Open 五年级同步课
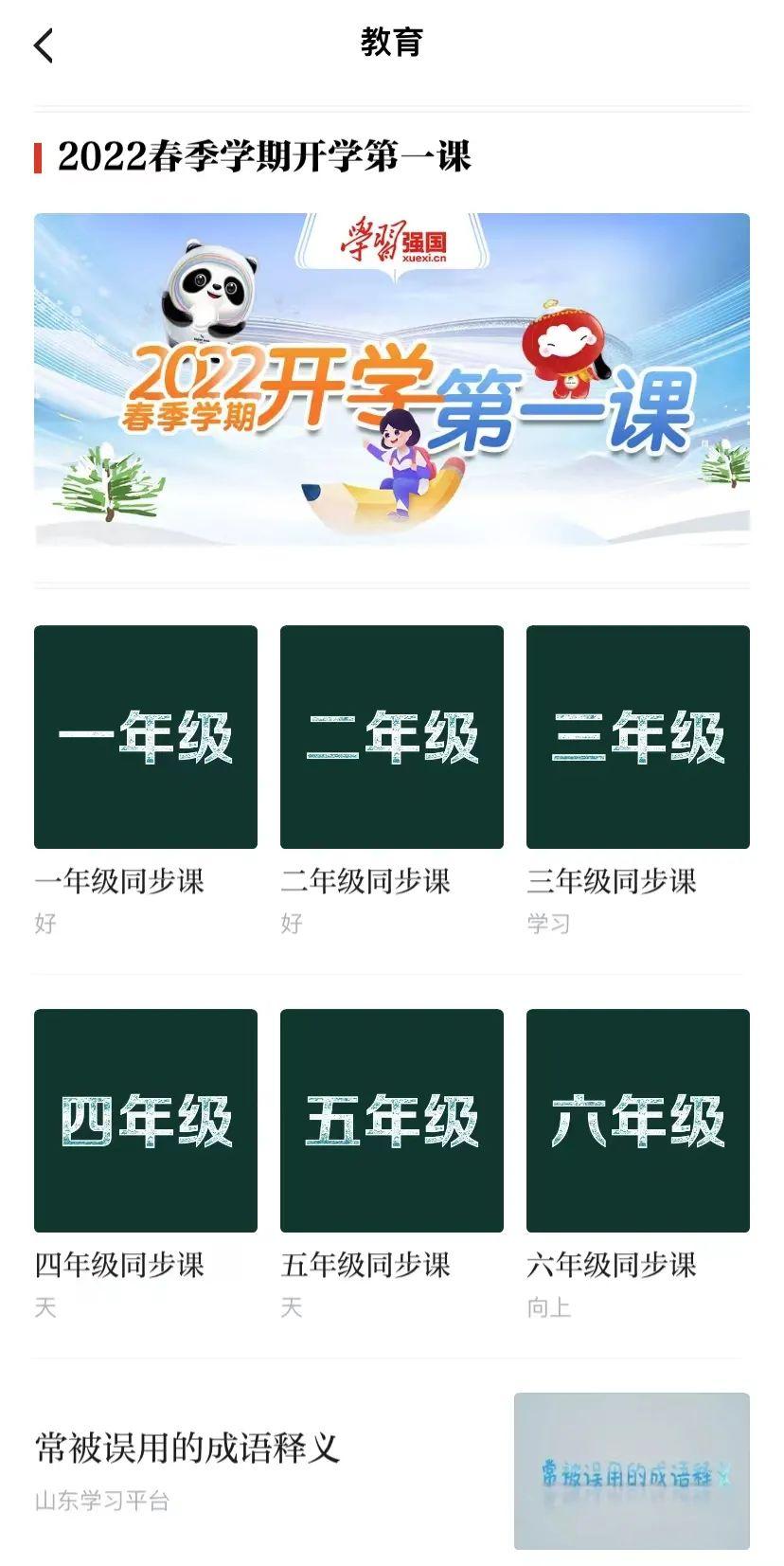This screenshot has width=784, height=1566. (x=392, y=1121)
